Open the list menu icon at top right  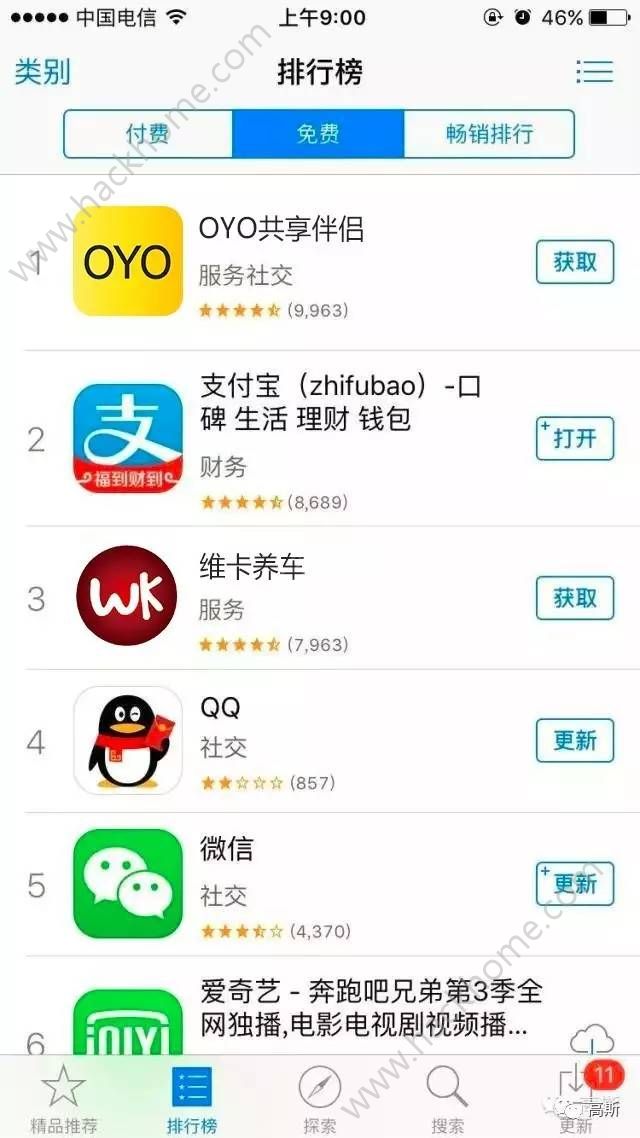(x=594, y=72)
